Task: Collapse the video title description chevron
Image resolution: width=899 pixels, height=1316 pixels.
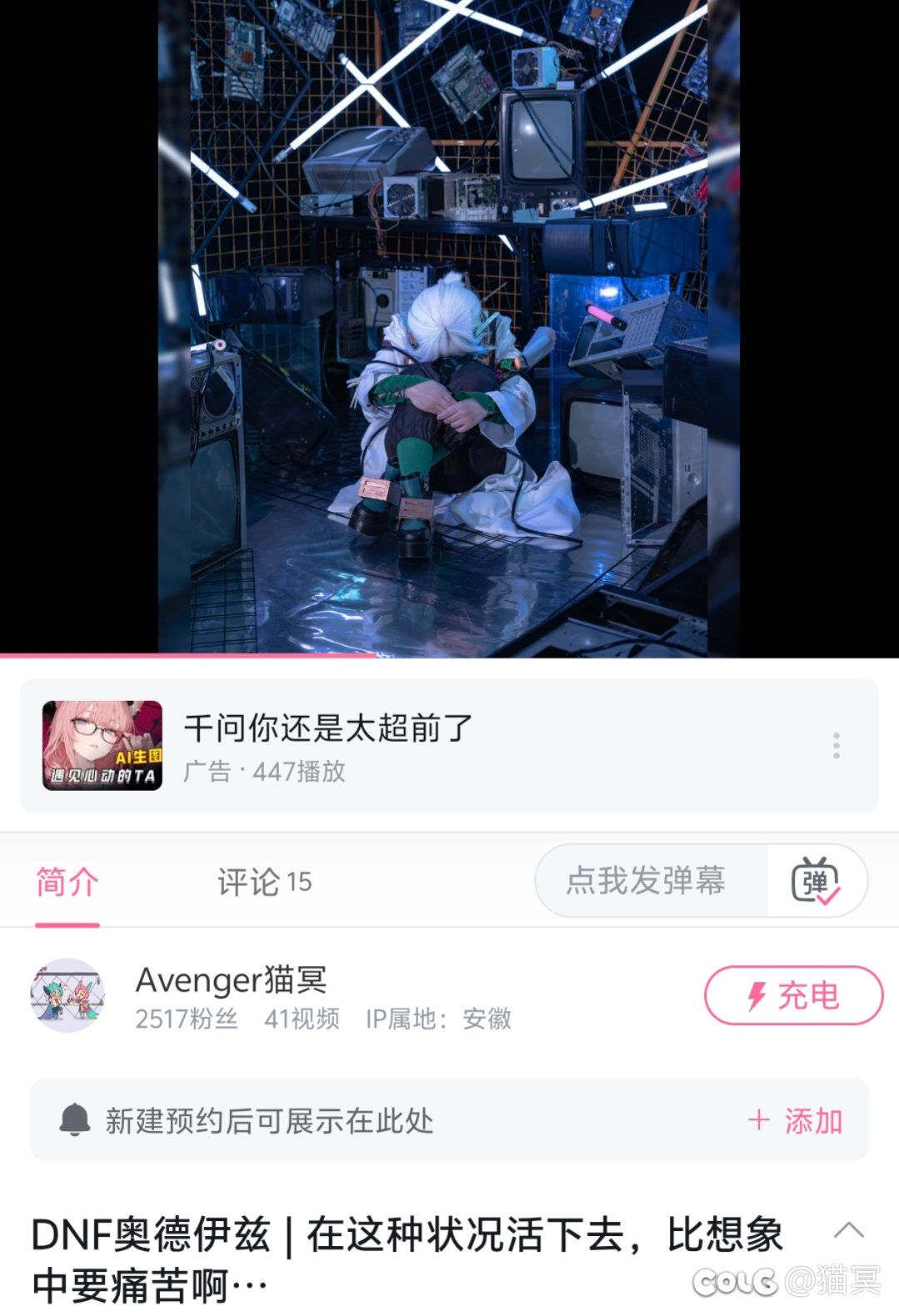Action: point(848,1231)
